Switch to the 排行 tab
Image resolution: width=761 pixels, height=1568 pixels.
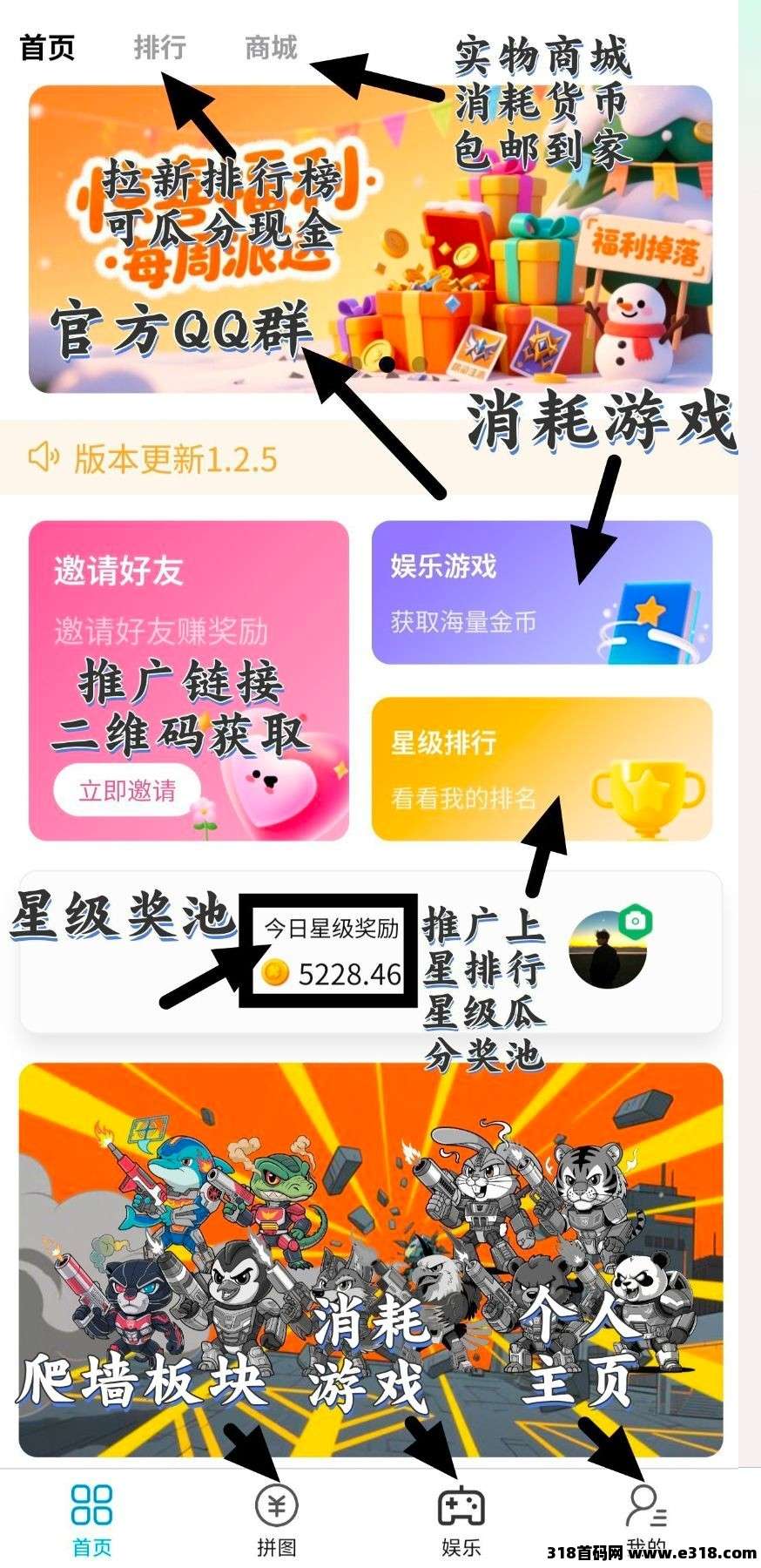(159, 48)
